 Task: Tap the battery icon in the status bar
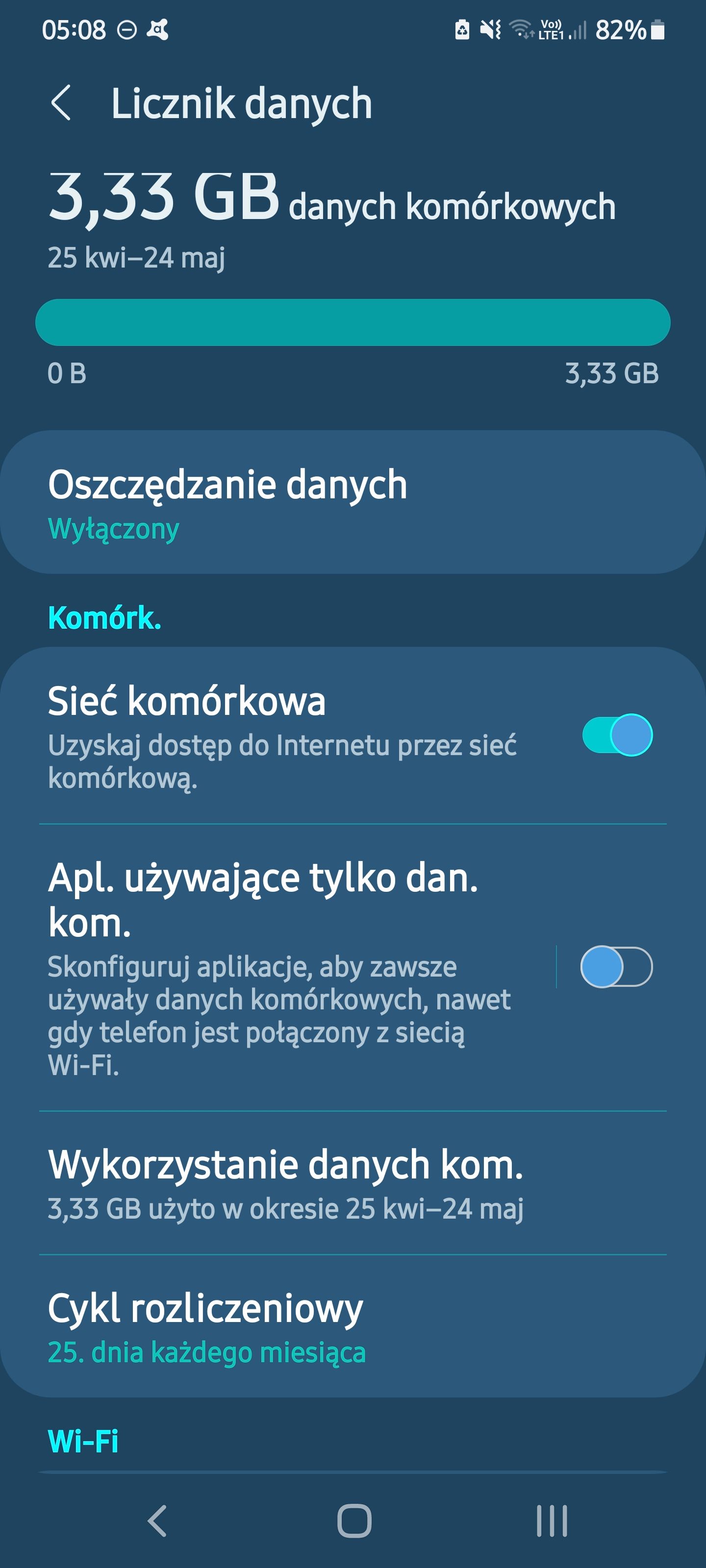coord(658,28)
